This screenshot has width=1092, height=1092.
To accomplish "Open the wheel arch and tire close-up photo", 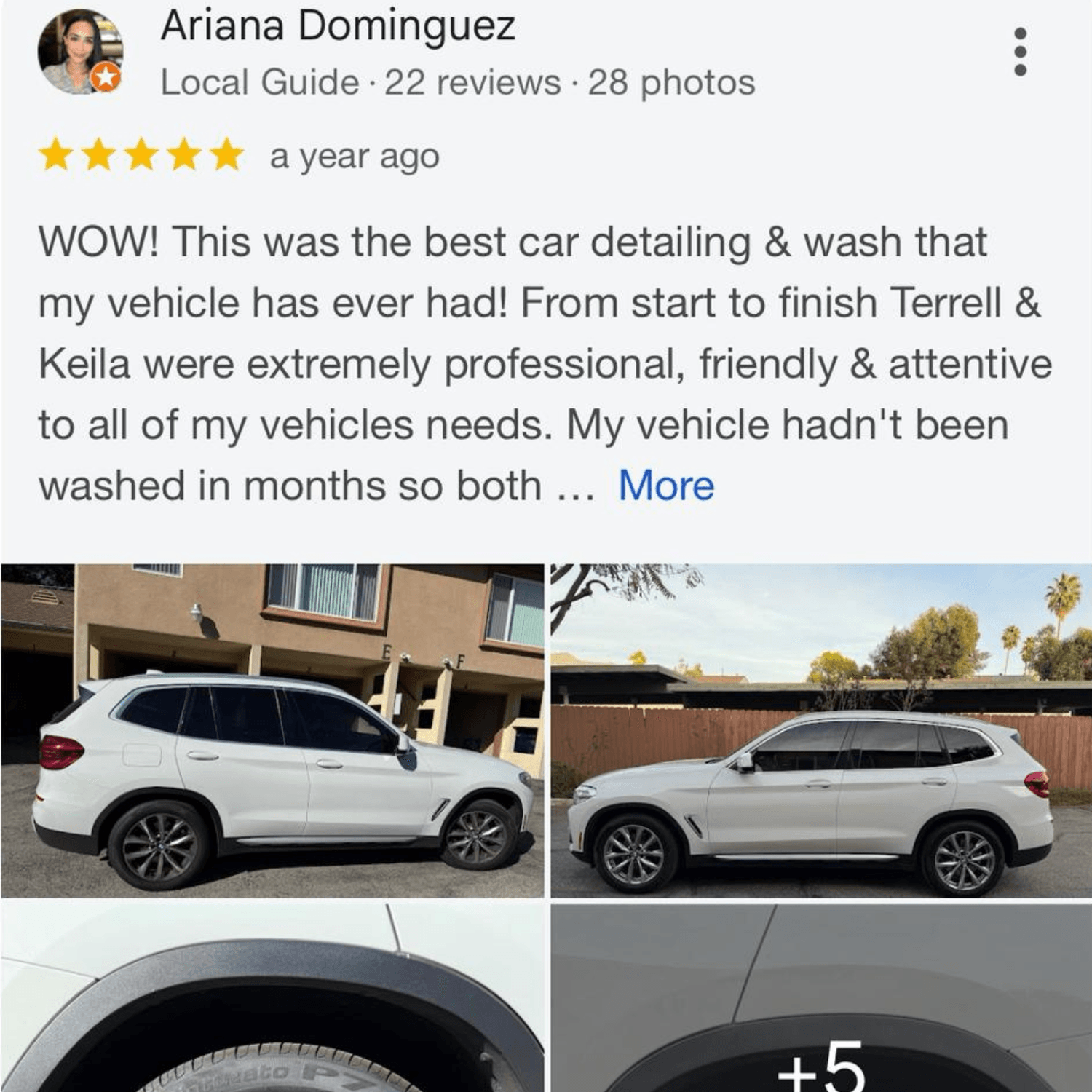I will (272, 997).
